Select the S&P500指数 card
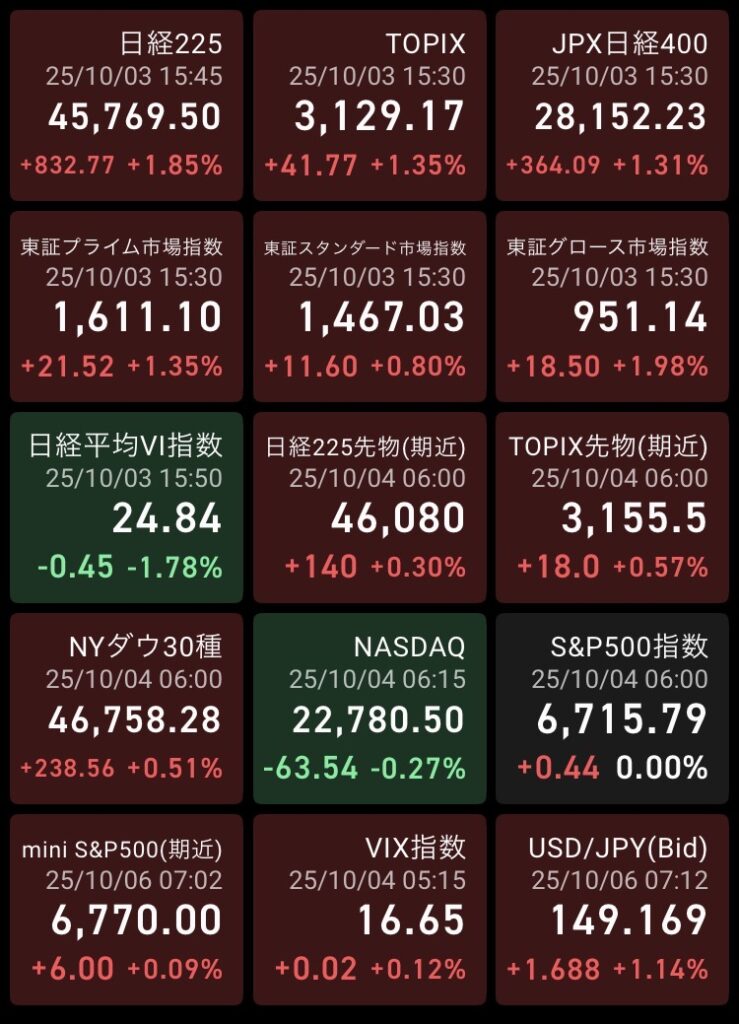The width and height of the screenshot is (739, 1024). pyautogui.click(x=612, y=708)
